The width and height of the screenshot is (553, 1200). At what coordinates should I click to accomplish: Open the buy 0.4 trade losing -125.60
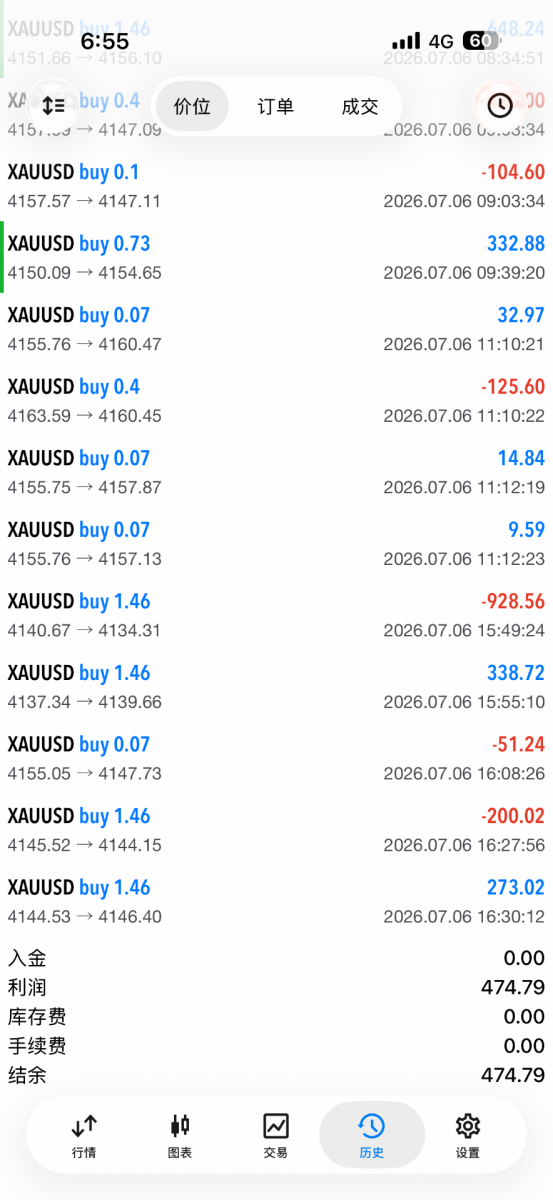pos(276,401)
